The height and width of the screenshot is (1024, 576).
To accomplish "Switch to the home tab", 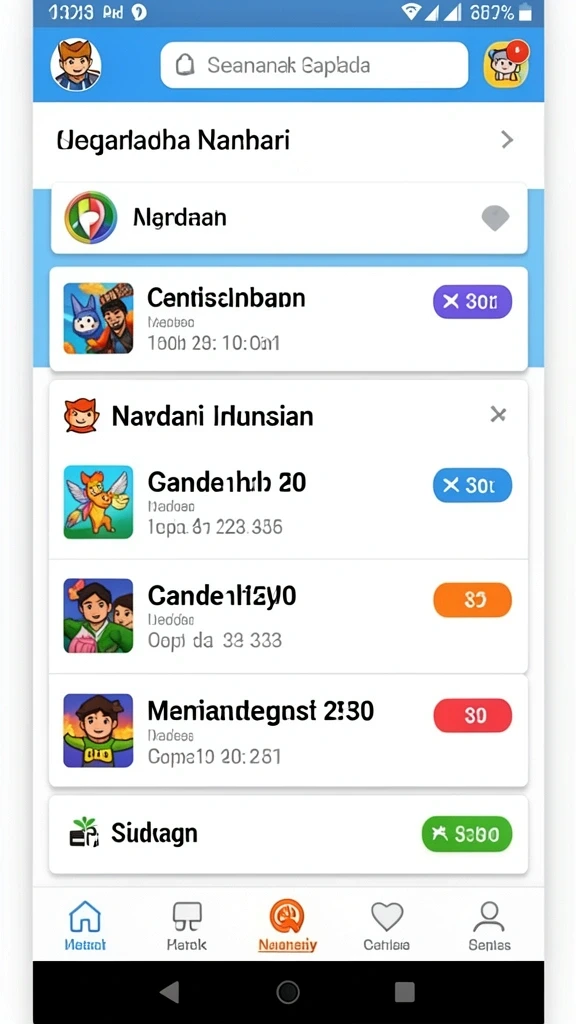I will (x=86, y=925).
